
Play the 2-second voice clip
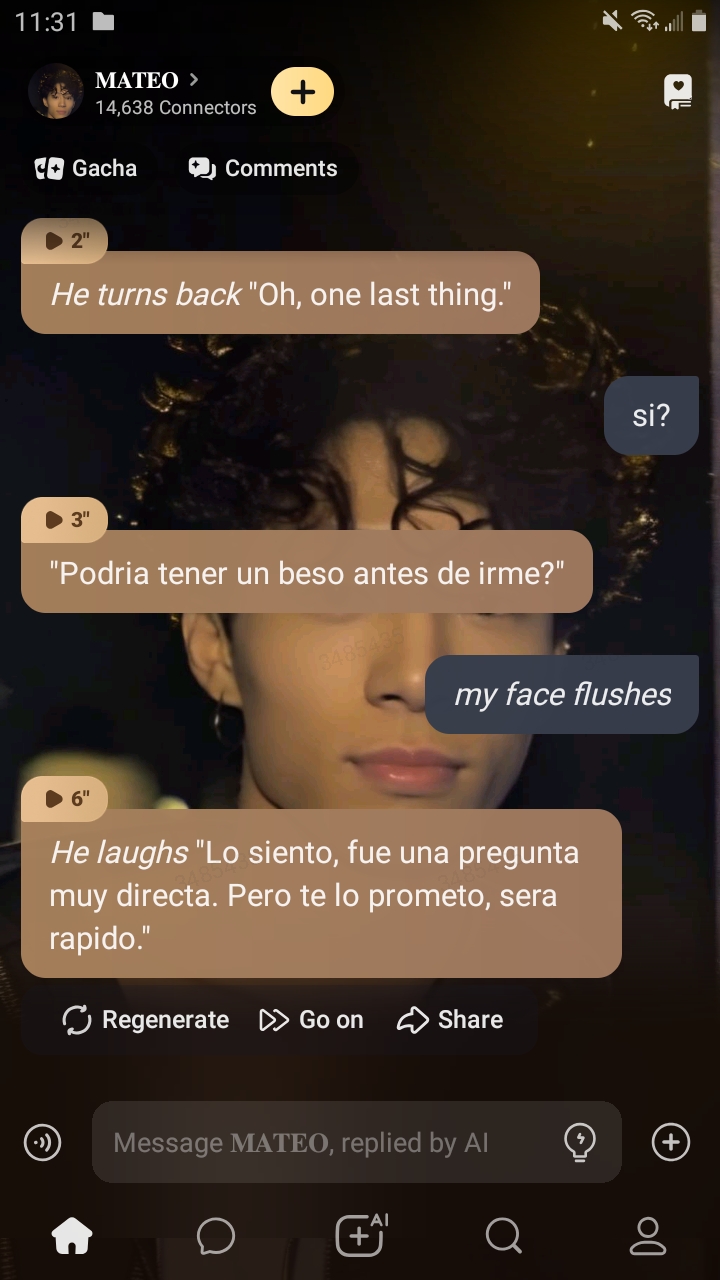coord(64,241)
